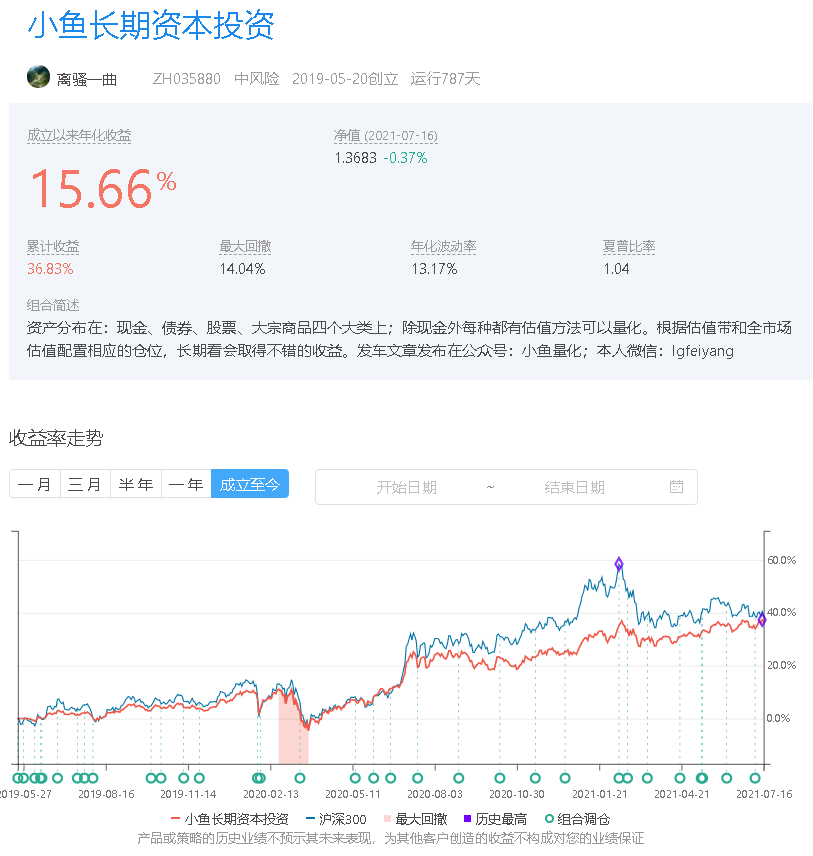The height and width of the screenshot is (856, 813).
Task: Open author 离骚一曲 profile
Action: [x=86, y=80]
